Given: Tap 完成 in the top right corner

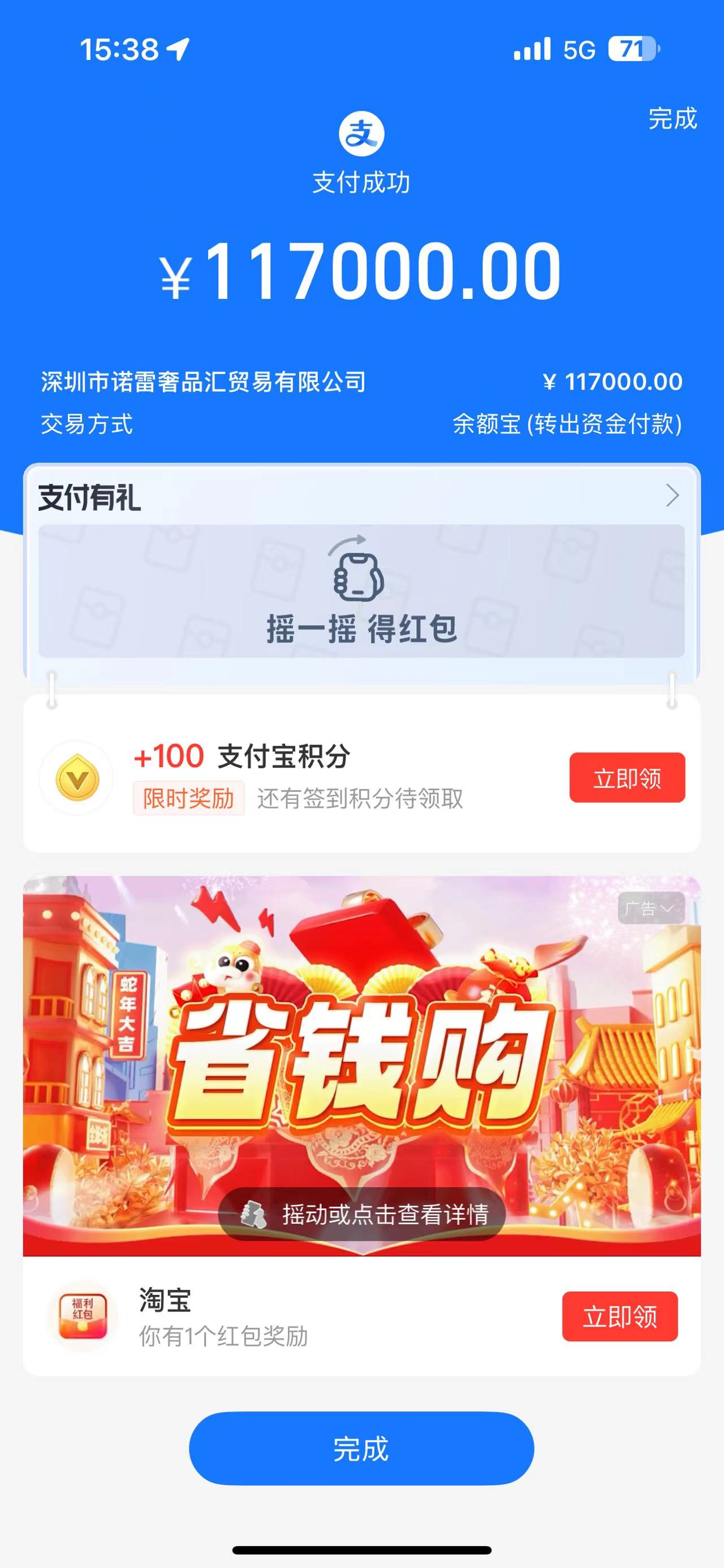Looking at the screenshot, I should (671, 119).
